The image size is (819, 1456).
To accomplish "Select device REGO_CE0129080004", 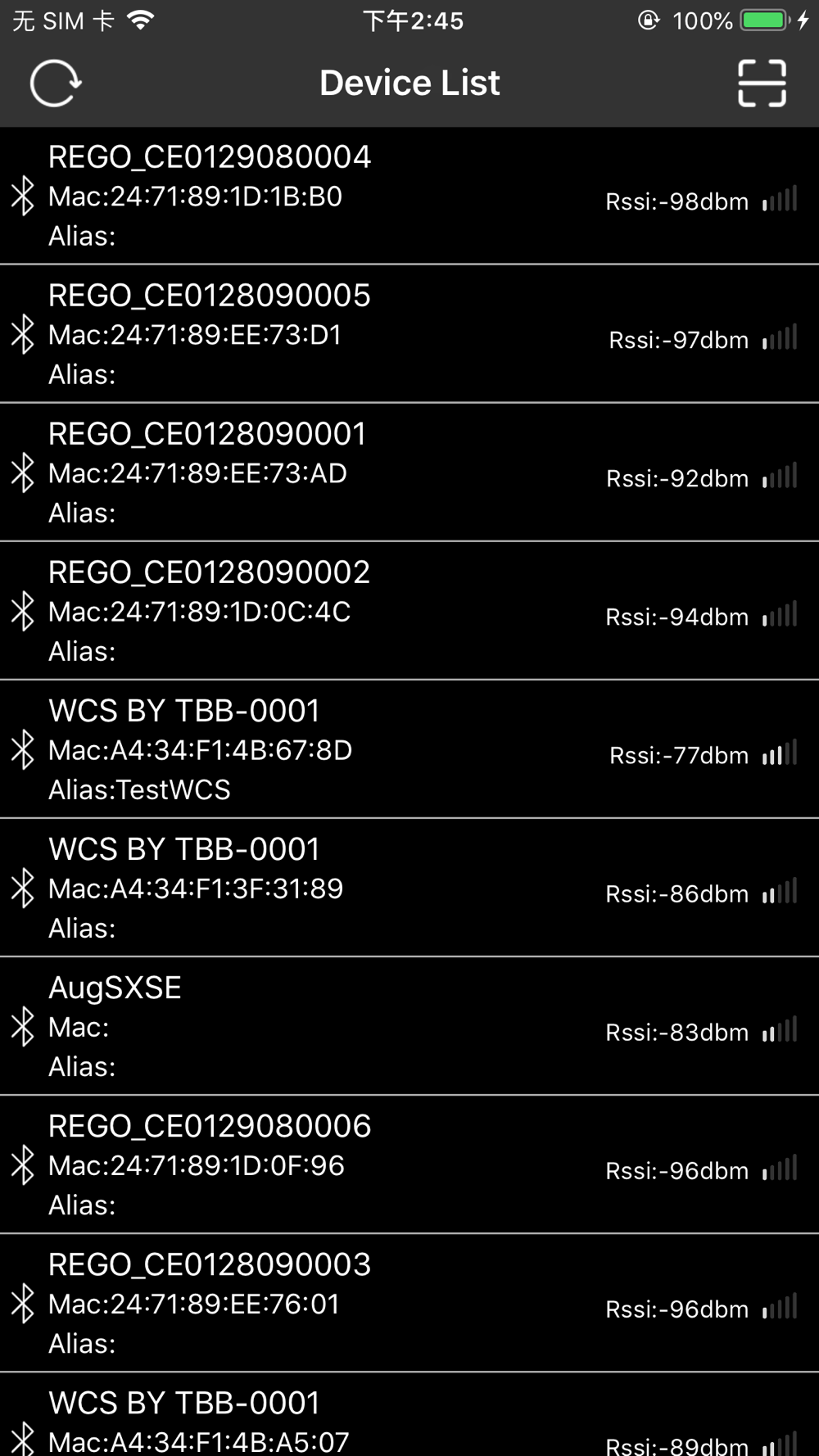I will 409,196.
